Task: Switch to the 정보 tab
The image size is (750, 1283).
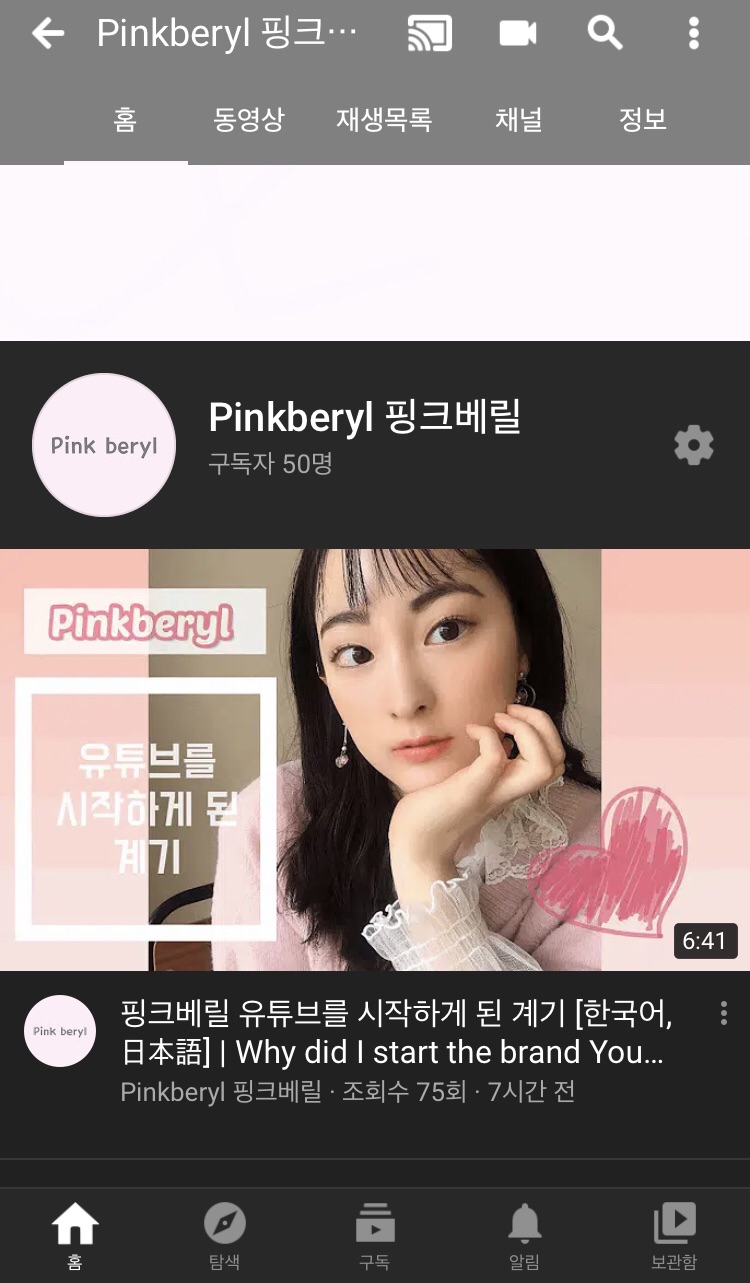Action: point(643,121)
